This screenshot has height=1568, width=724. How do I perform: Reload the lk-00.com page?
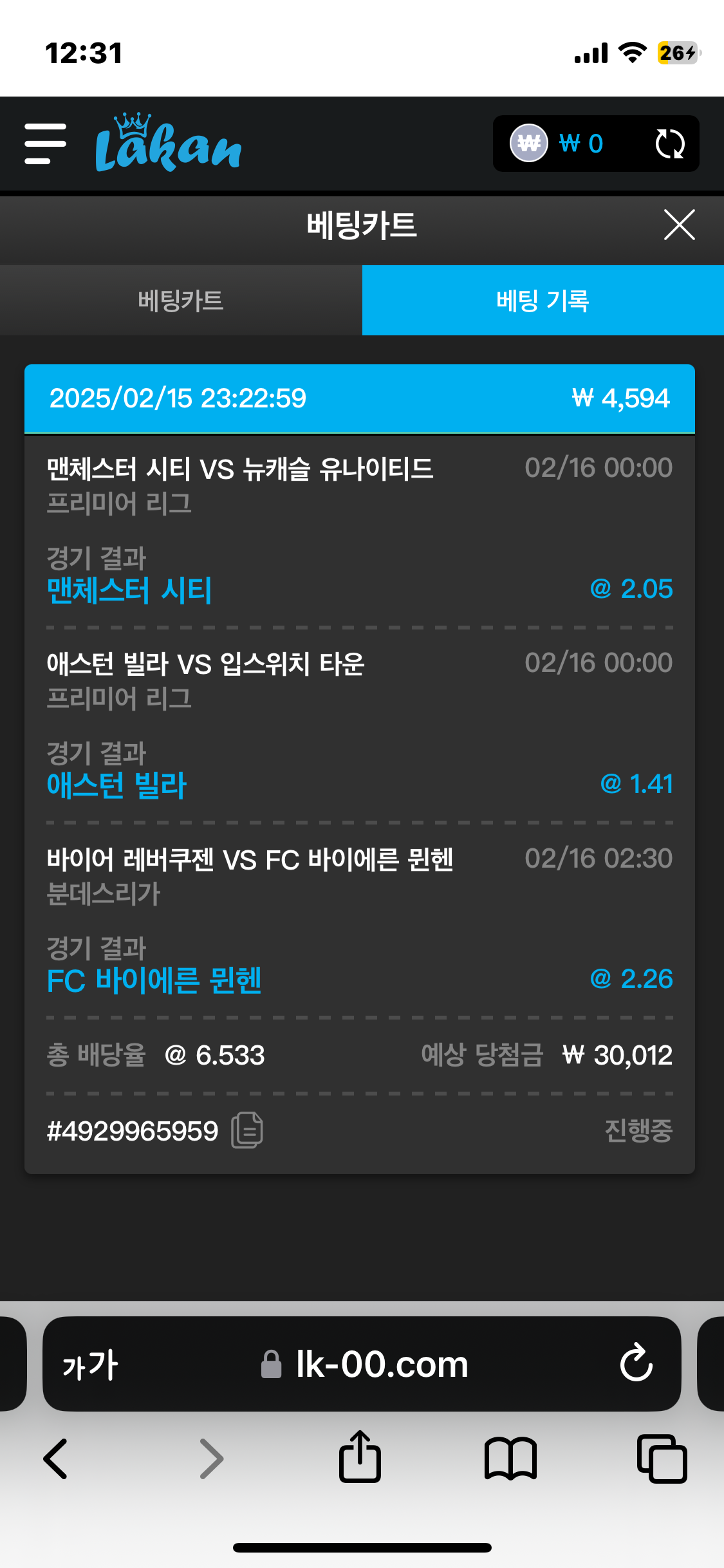tap(636, 1364)
